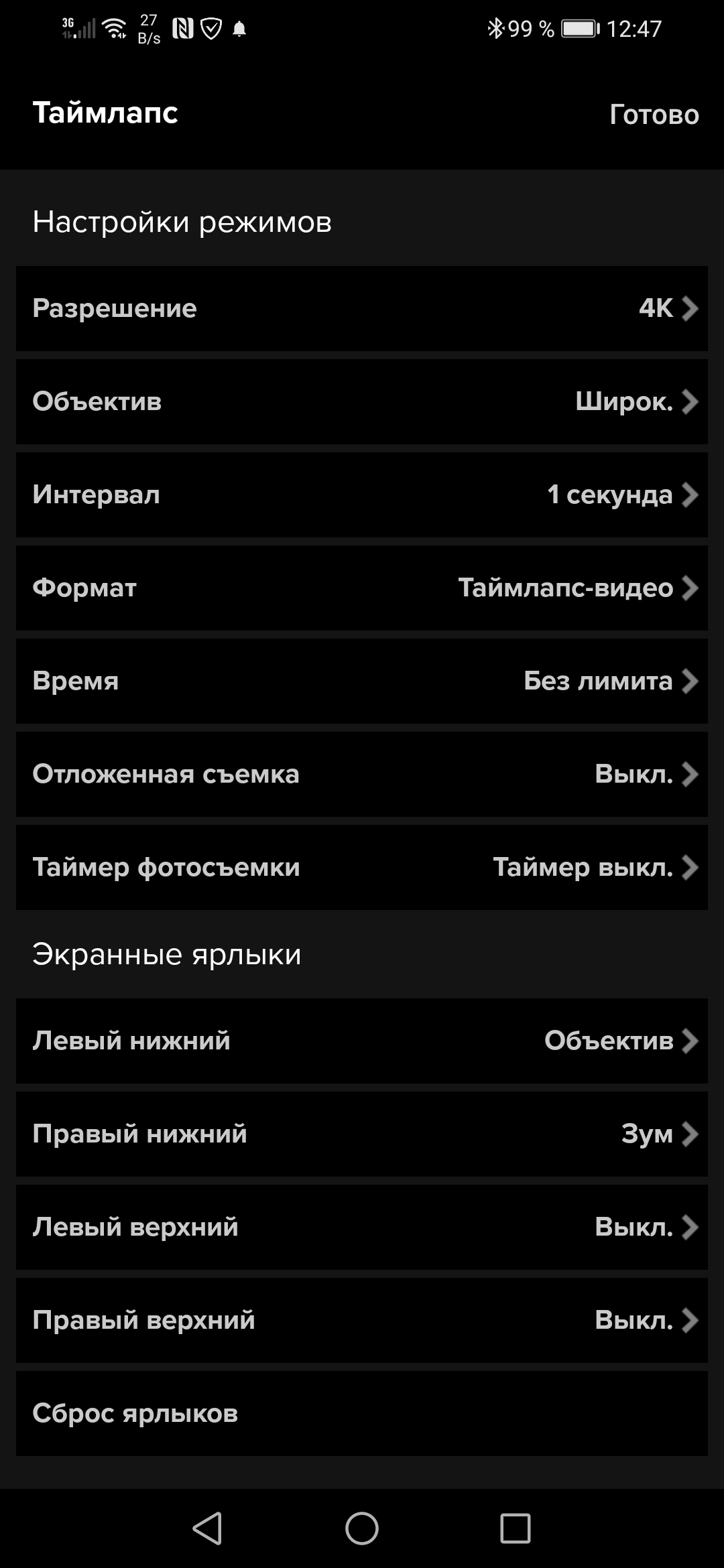724x1568 pixels.
Task: Change the Правый нижний shortcut
Action: coord(362,1134)
